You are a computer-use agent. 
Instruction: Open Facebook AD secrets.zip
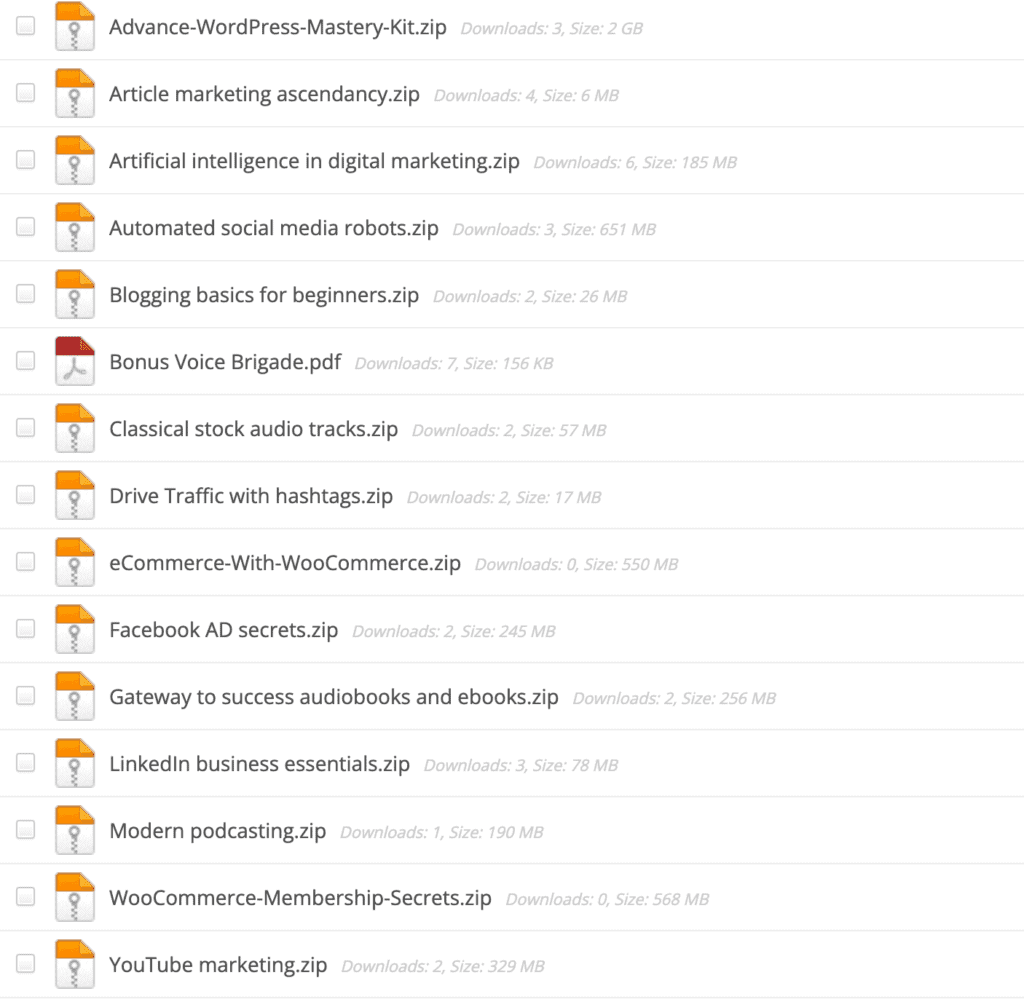point(223,630)
